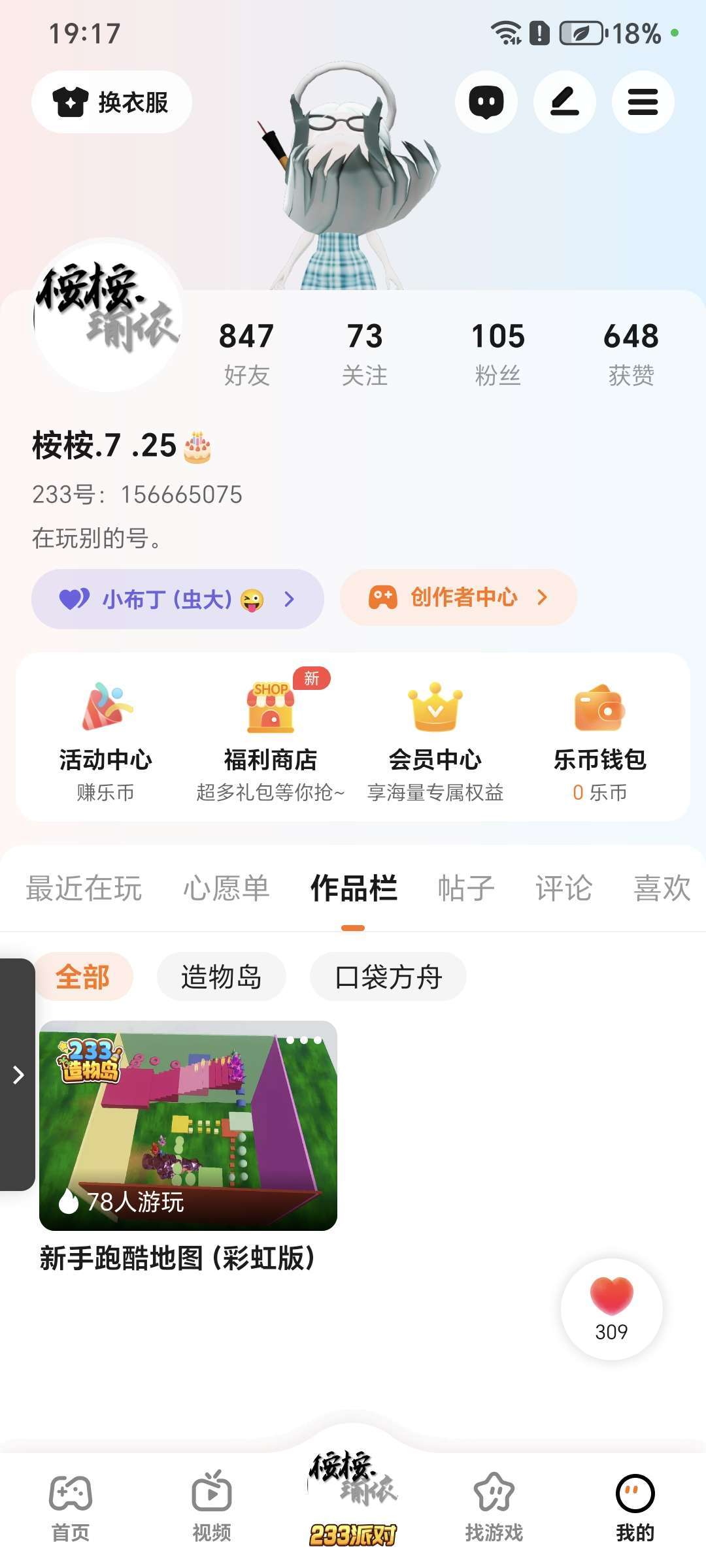Screen dimensions: 706x1568
Task: Open the hamburger menu
Action: point(643,102)
